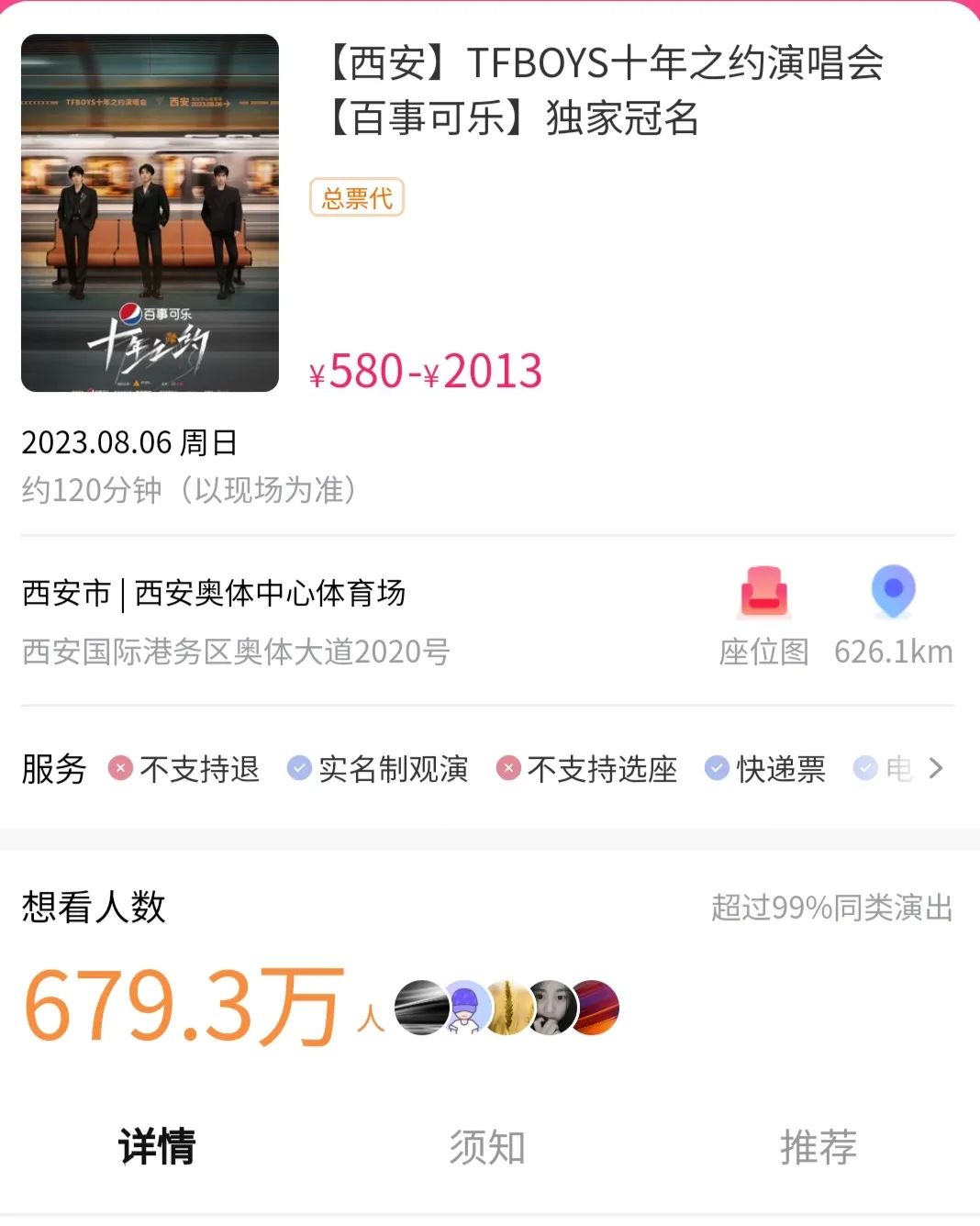Open the concert poster thumbnail

(x=150, y=213)
